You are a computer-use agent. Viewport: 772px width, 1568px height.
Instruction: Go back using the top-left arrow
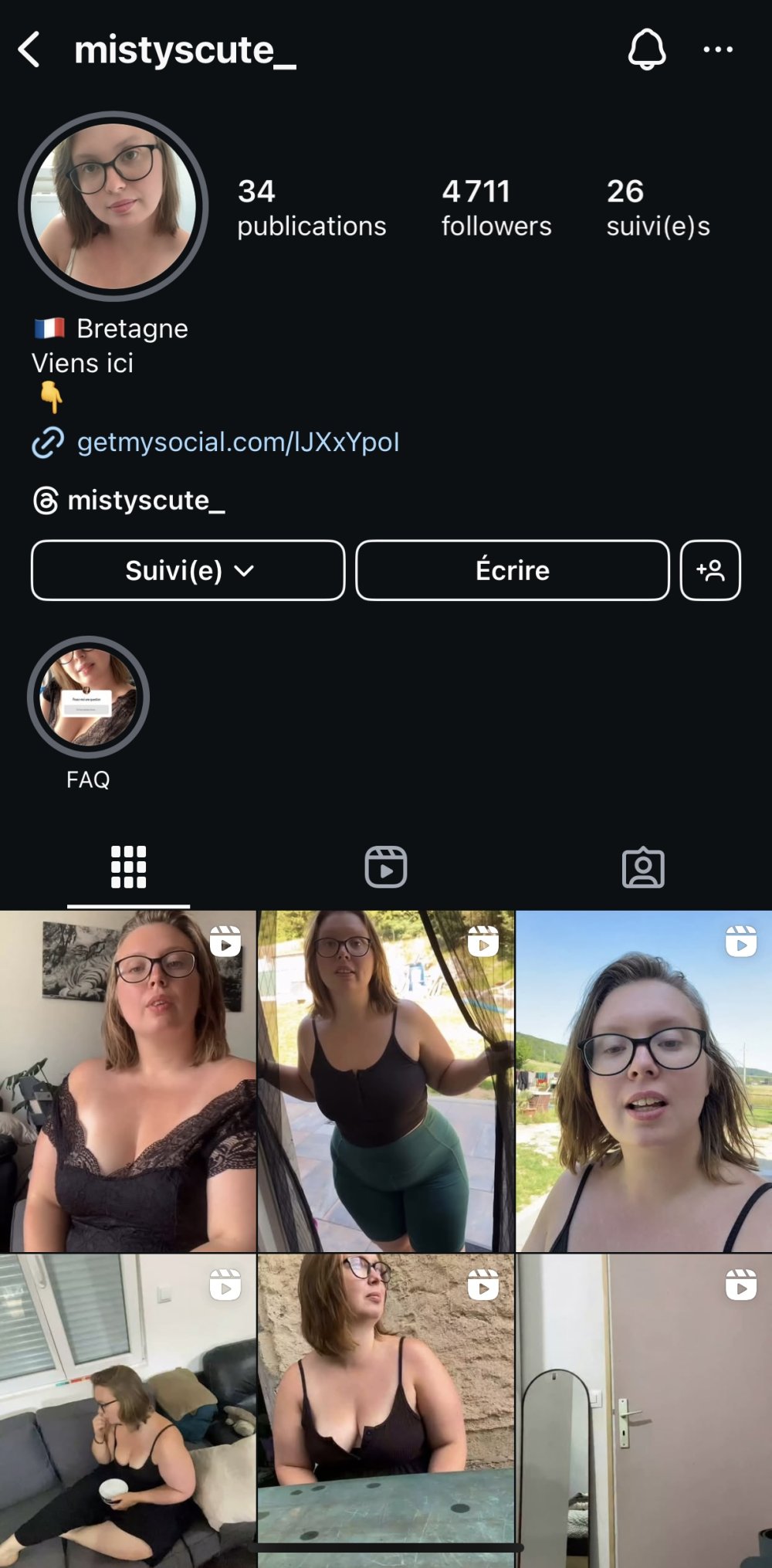[x=29, y=50]
